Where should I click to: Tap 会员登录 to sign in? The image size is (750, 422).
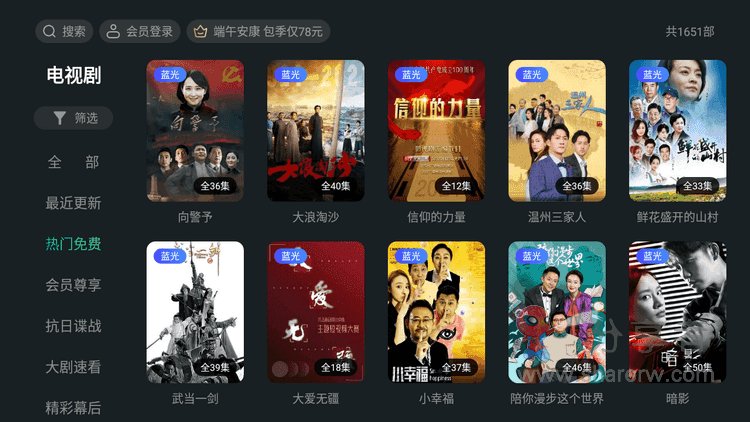138,32
